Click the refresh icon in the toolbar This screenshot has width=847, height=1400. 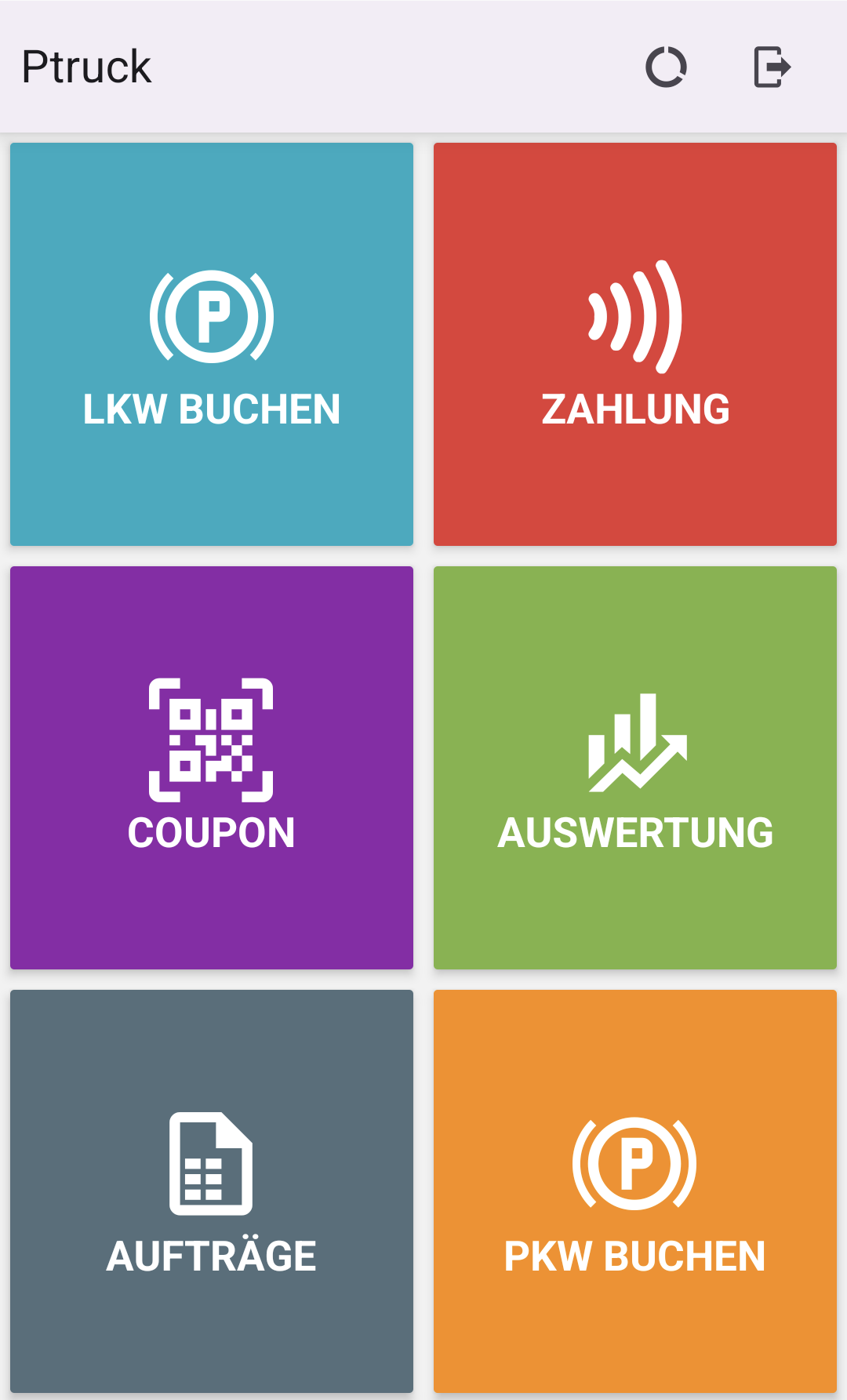(x=665, y=67)
